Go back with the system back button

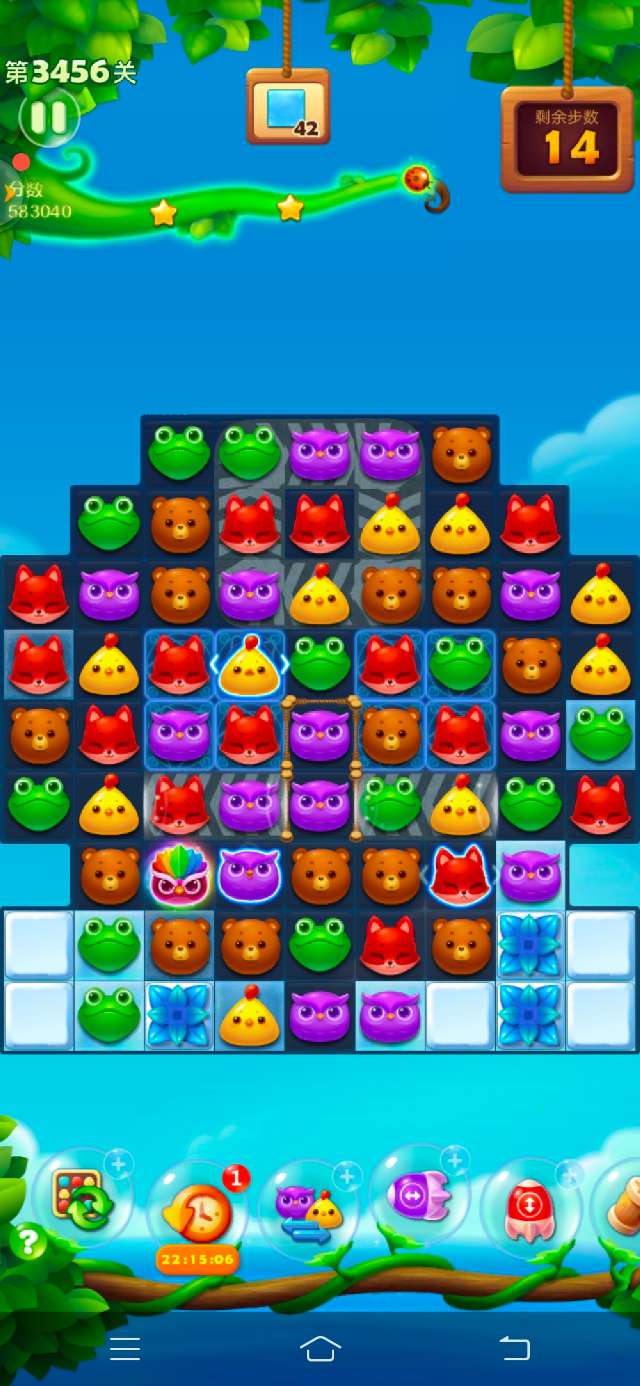(514, 1349)
